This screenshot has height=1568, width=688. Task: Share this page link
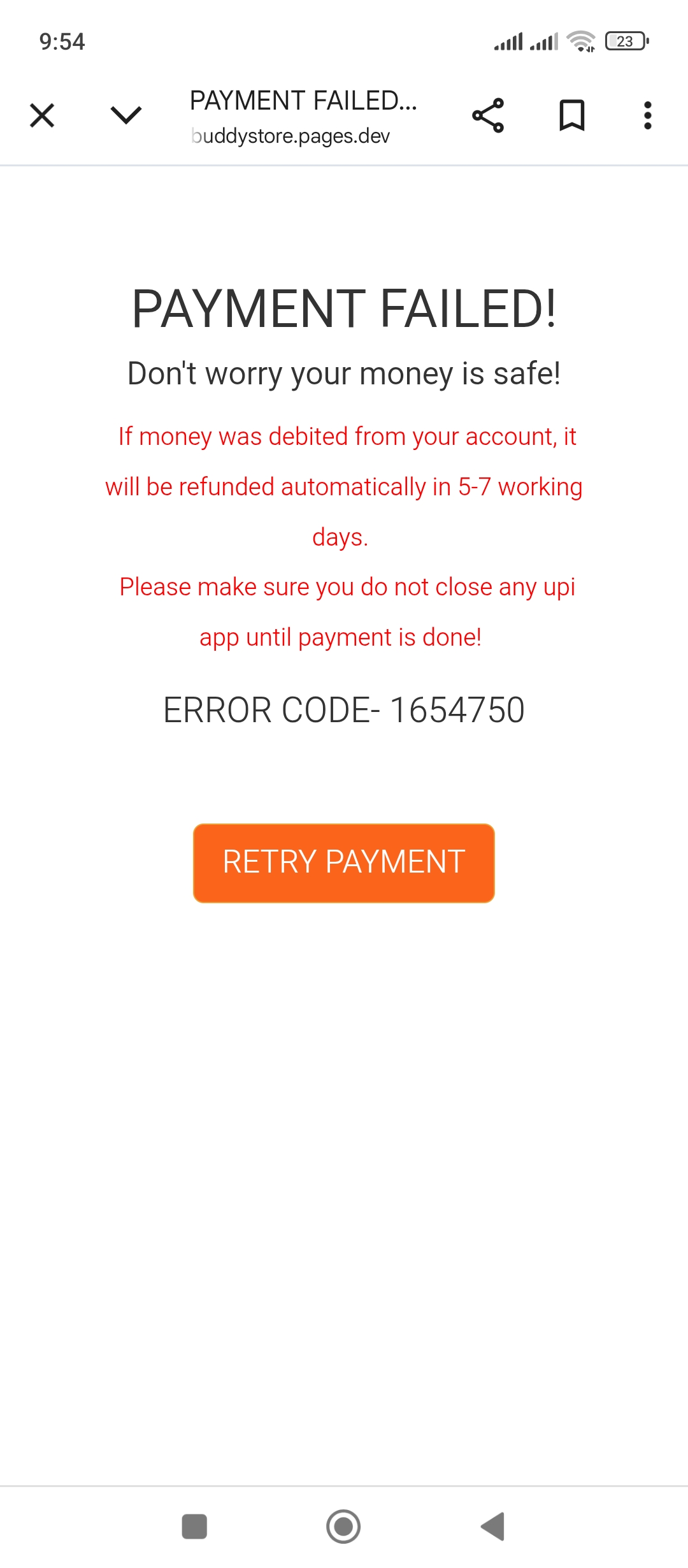click(488, 115)
